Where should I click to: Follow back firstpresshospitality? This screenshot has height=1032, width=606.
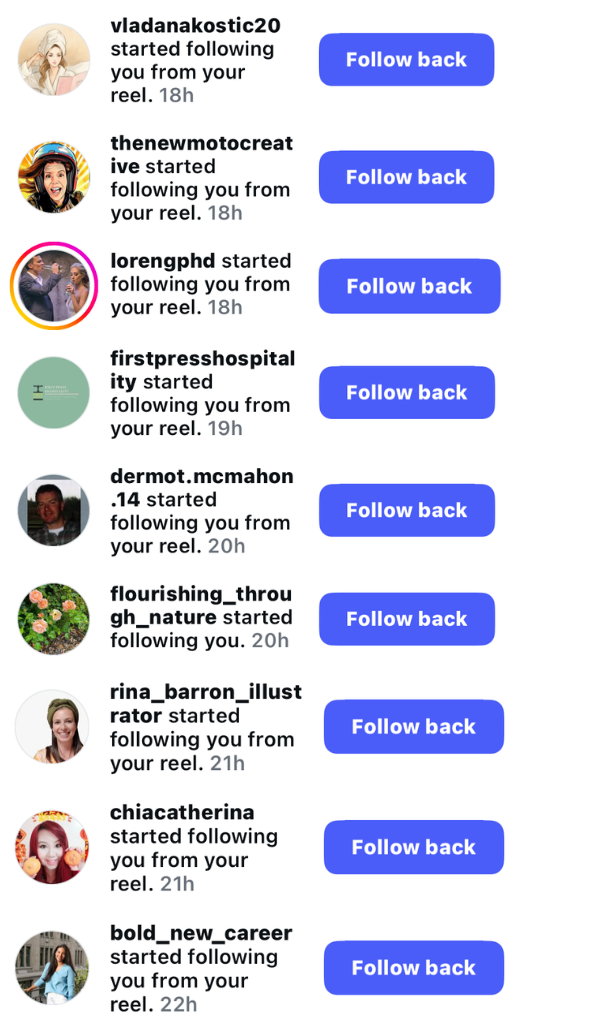pos(406,392)
